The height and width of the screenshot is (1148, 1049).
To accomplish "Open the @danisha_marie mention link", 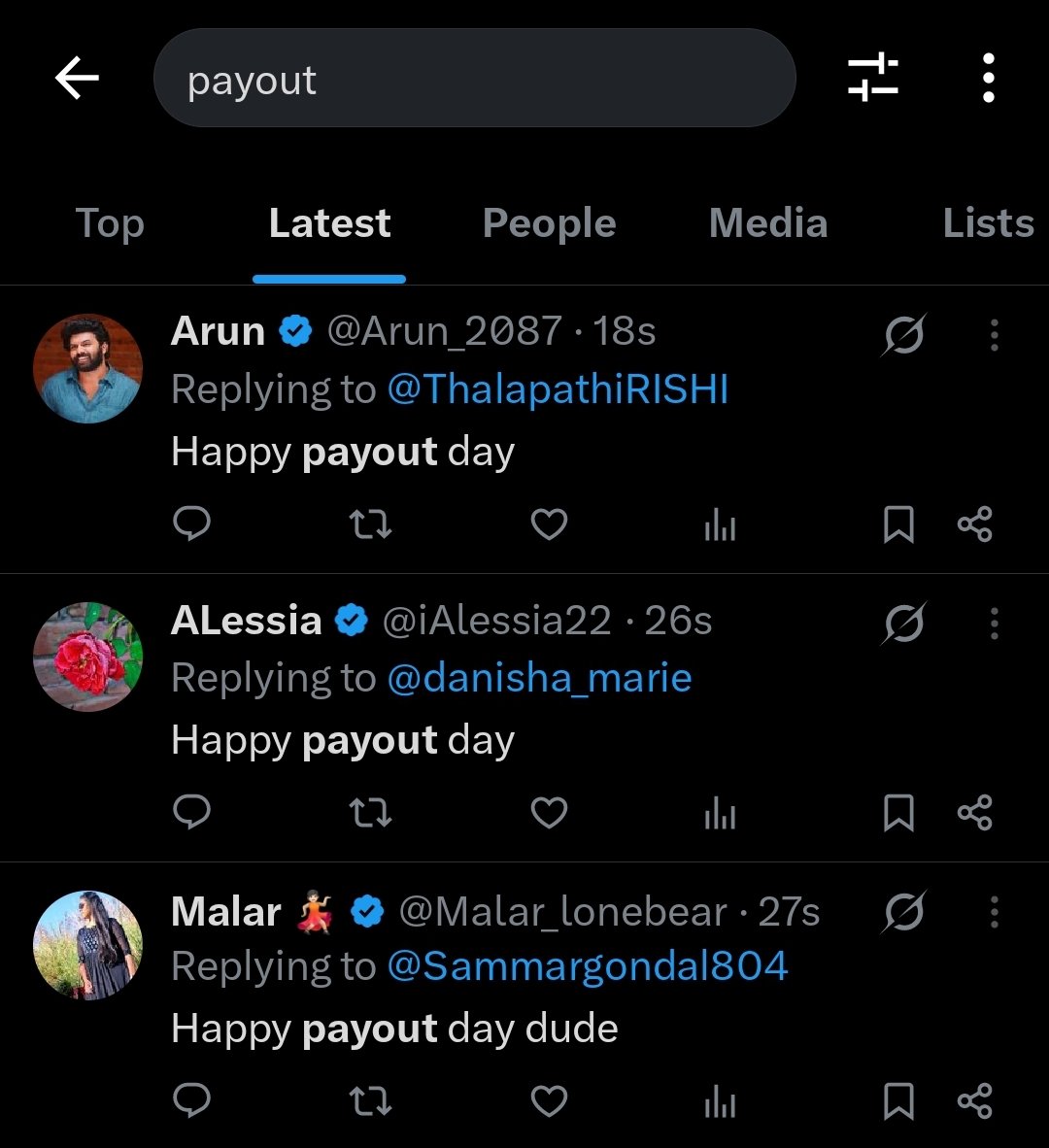I will (539, 678).
